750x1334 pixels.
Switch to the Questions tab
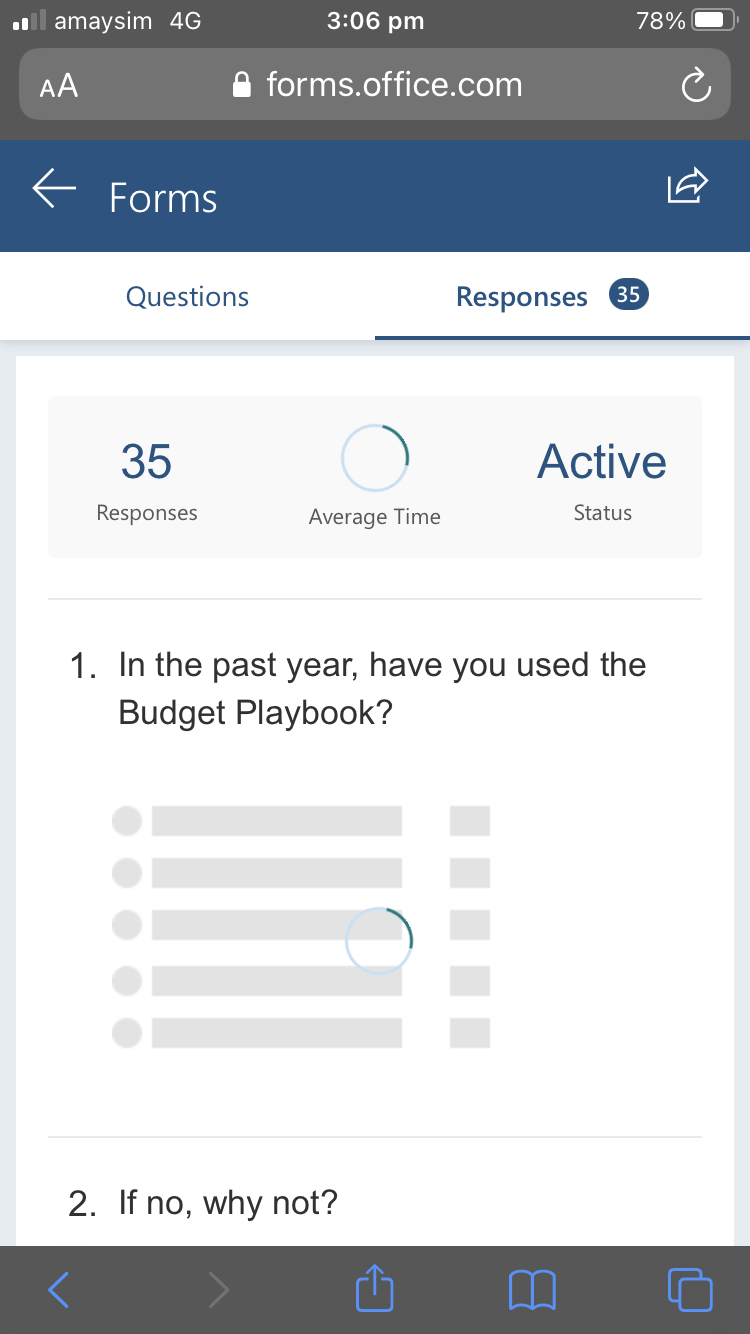(x=187, y=296)
